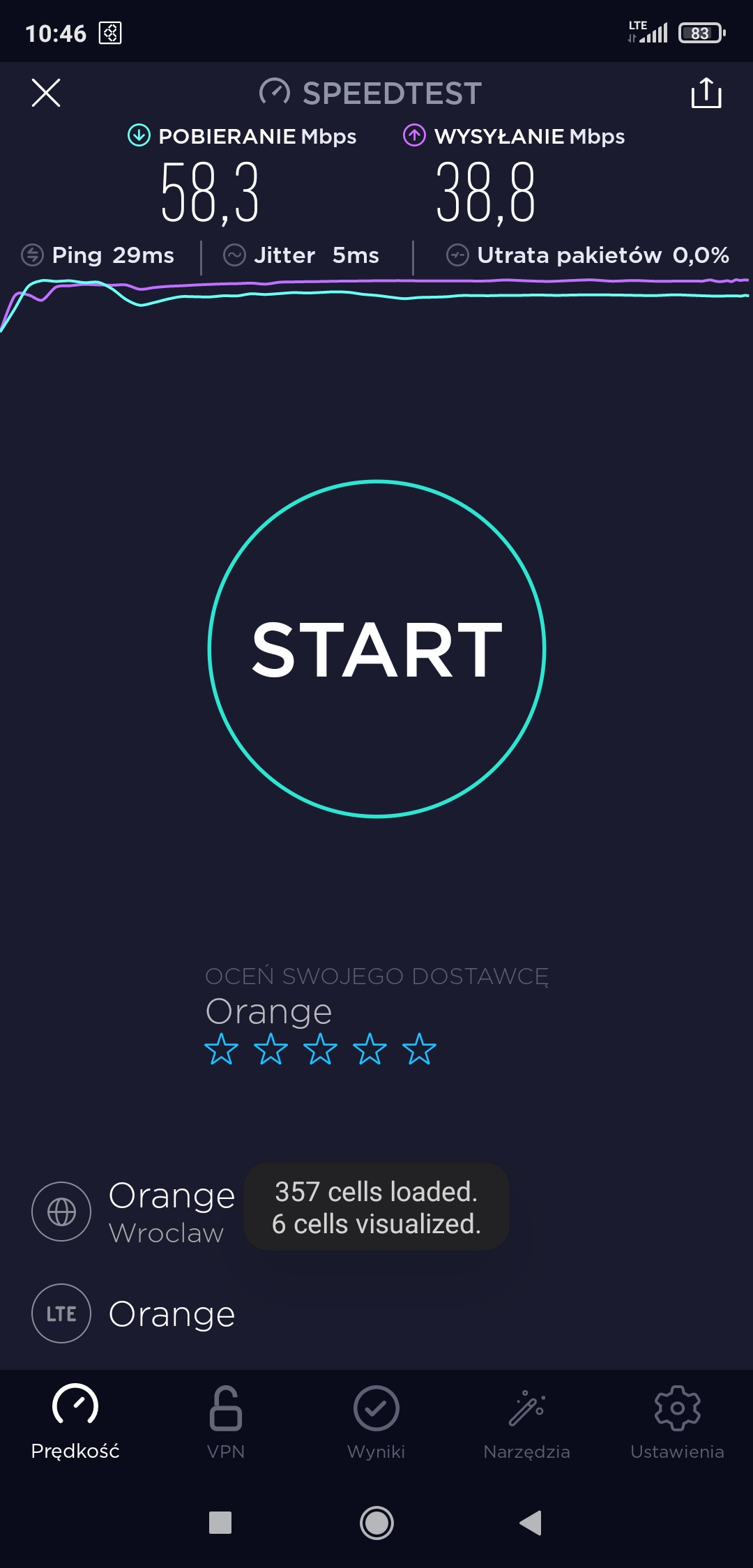Share the speed test result
This screenshot has width=753, height=1568.
(706, 93)
